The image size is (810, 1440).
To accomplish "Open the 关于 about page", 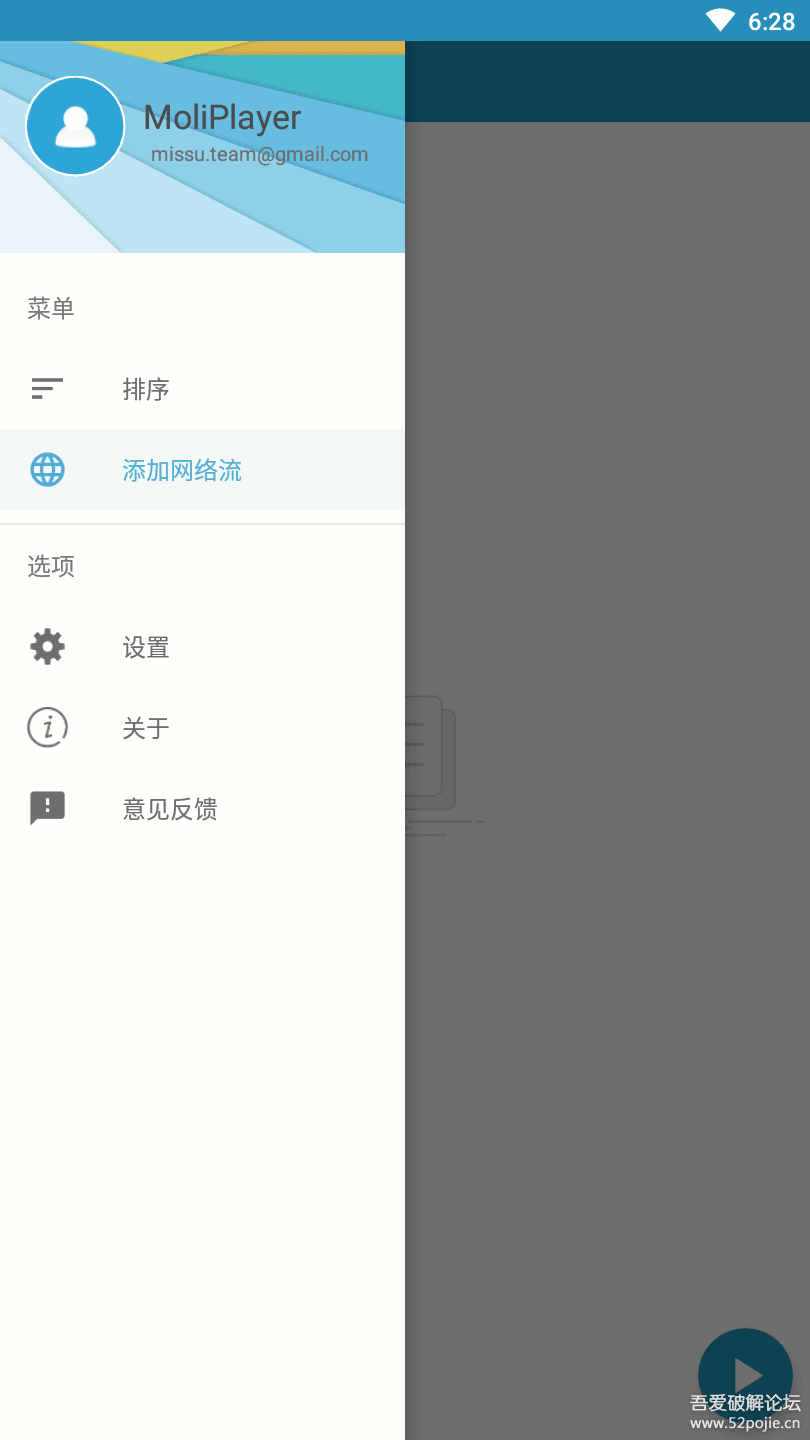I will [146, 728].
